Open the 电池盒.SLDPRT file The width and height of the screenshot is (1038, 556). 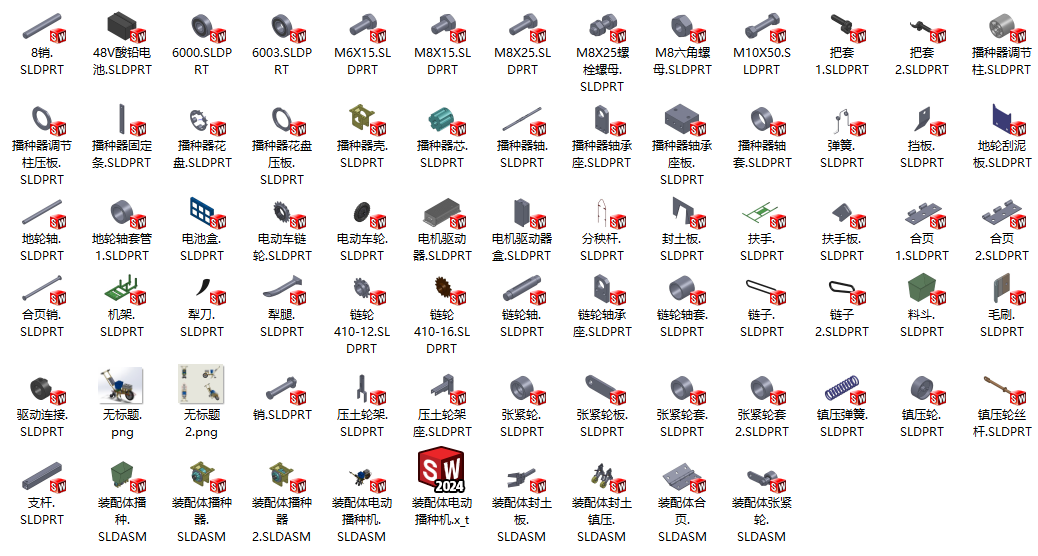click(201, 213)
